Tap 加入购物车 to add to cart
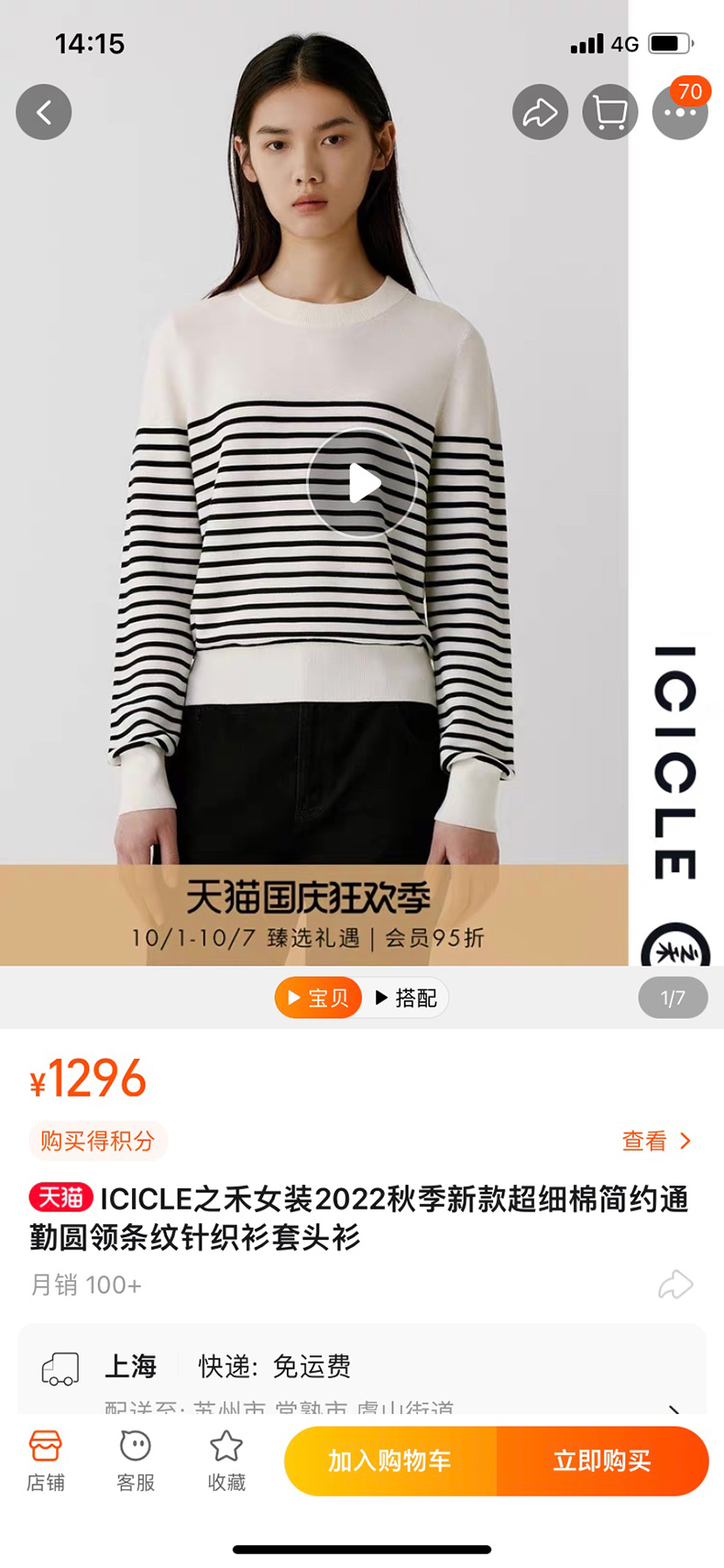The height and width of the screenshot is (1568, 724). [x=390, y=1461]
